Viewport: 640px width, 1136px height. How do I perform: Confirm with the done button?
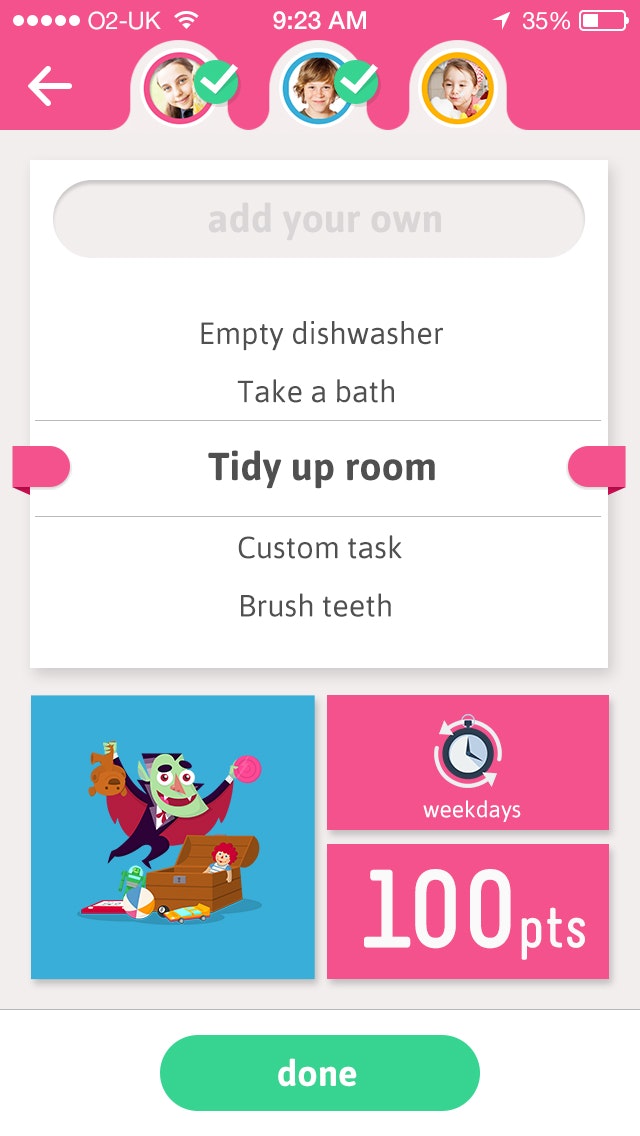point(319,1073)
